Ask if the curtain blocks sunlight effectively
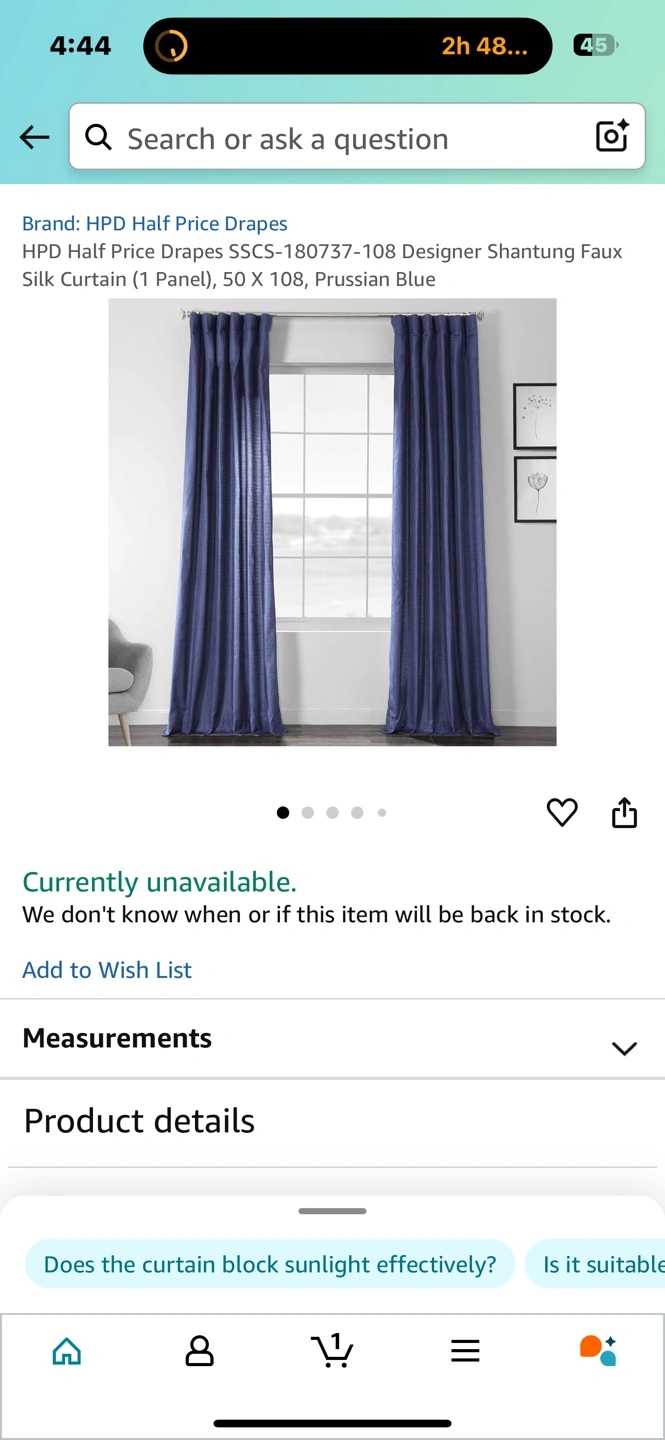Screen dimensions: 665x1440 click(x=270, y=1264)
